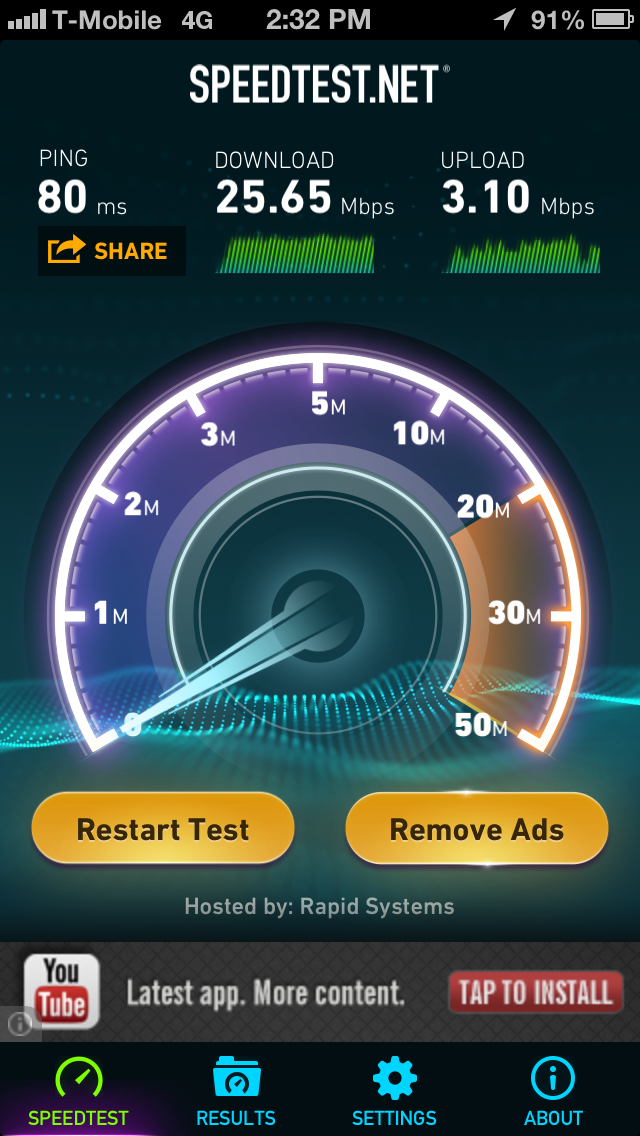The image size is (640, 1136).
Task: Select the Remove Ads button
Action: (x=477, y=829)
